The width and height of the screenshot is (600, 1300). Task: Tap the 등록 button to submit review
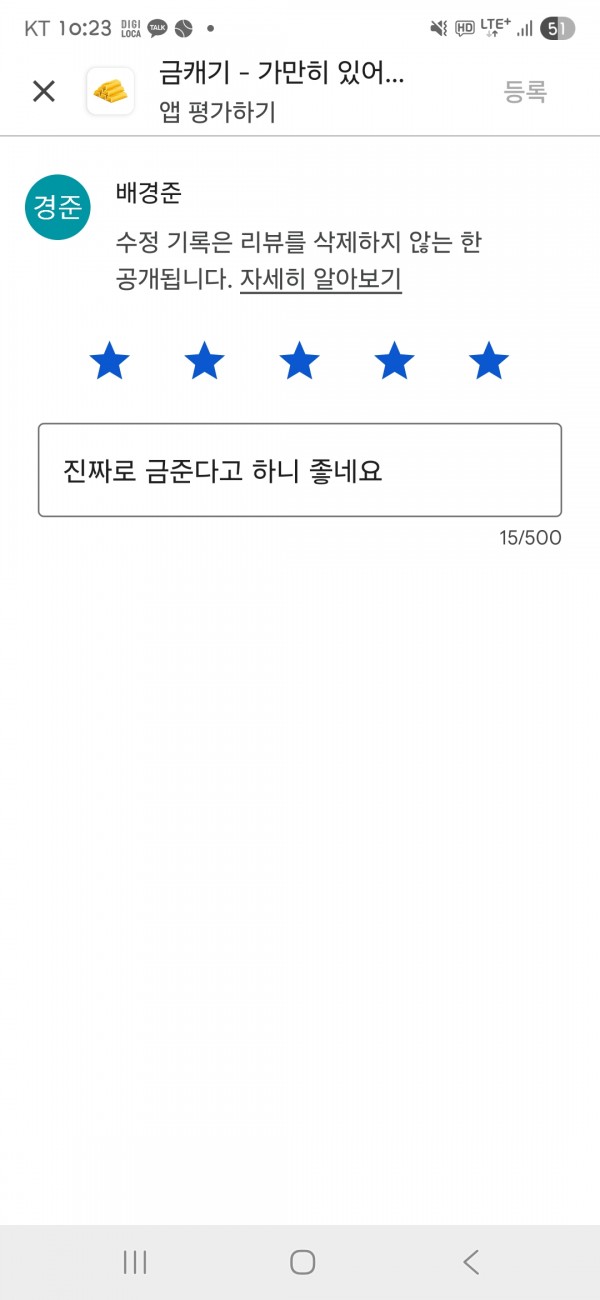click(525, 92)
